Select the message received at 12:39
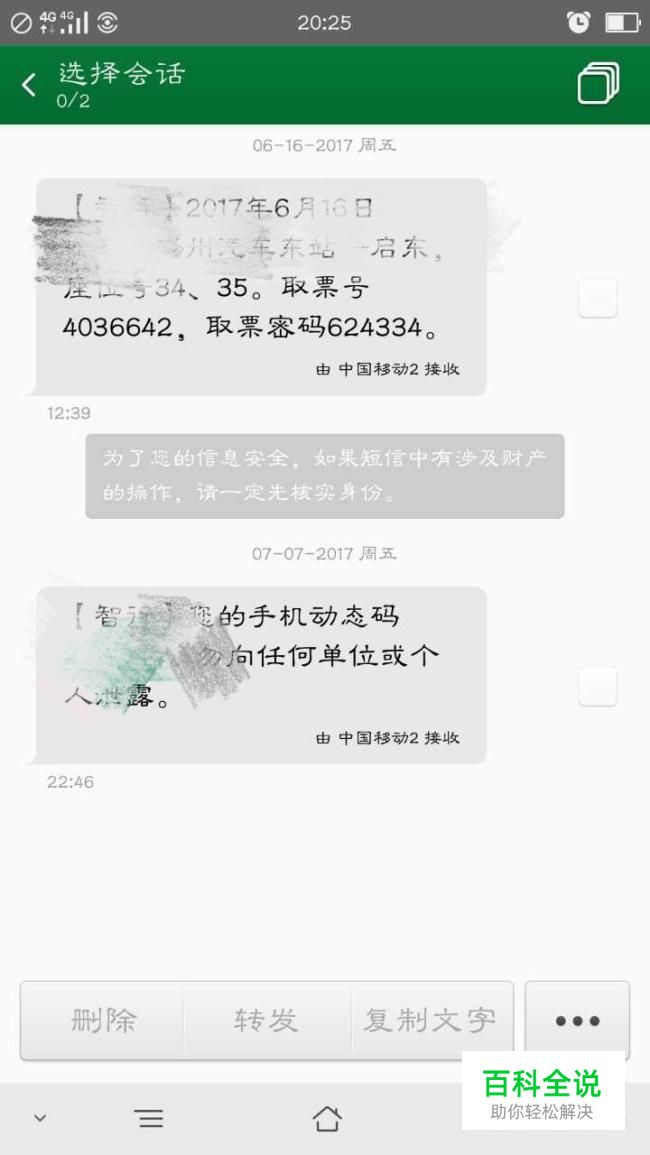650x1155 pixels. (x=262, y=287)
